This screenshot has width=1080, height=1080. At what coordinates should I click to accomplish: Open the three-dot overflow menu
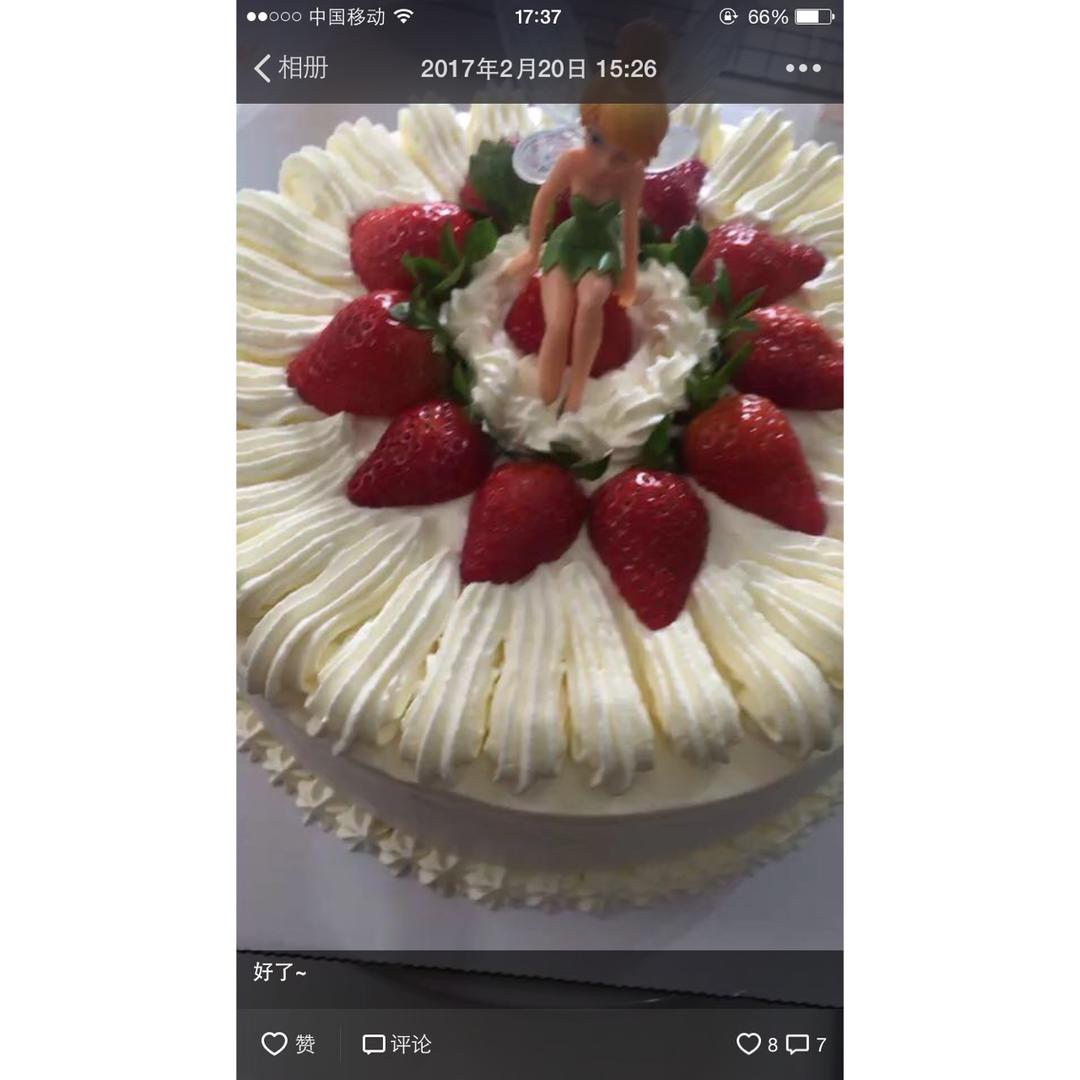click(x=802, y=68)
